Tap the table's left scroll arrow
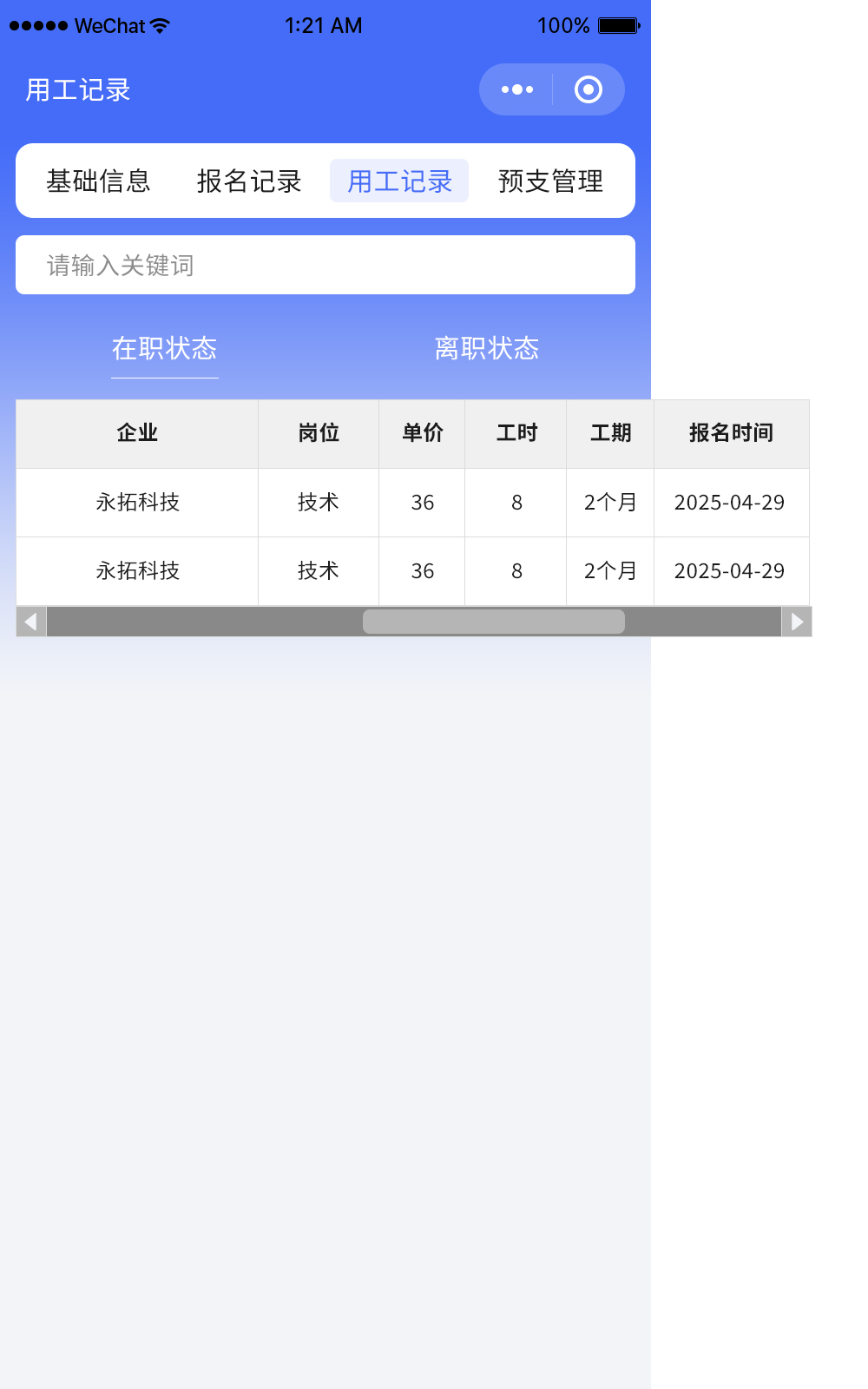The image size is (868, 1389). pyautogui.click(x=31, y=622)
